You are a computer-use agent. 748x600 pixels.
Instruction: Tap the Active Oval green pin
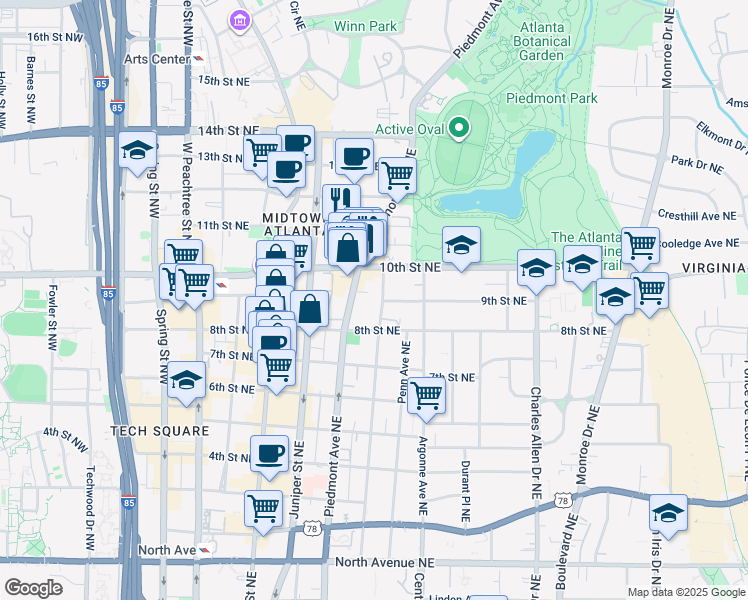coord(458,129)
